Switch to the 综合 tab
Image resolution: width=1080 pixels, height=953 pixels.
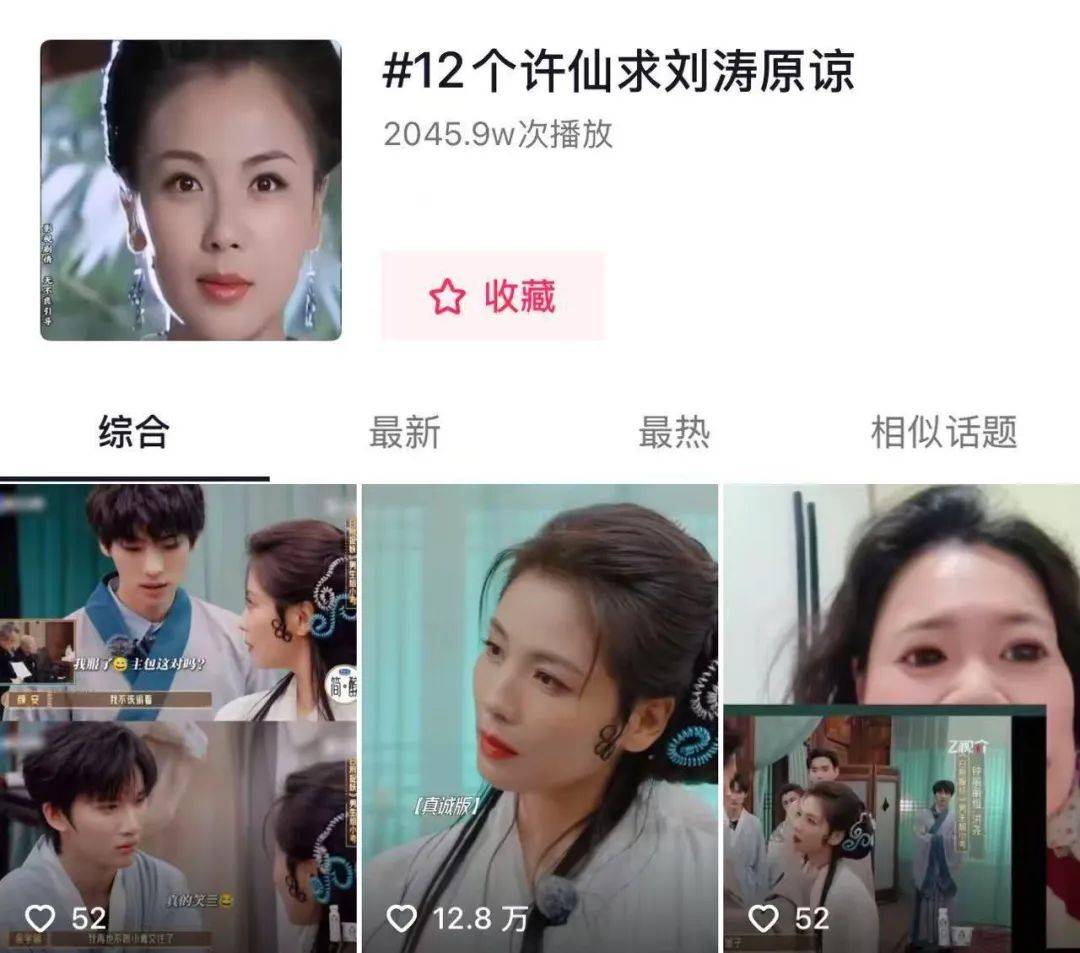tap(134, 433)
